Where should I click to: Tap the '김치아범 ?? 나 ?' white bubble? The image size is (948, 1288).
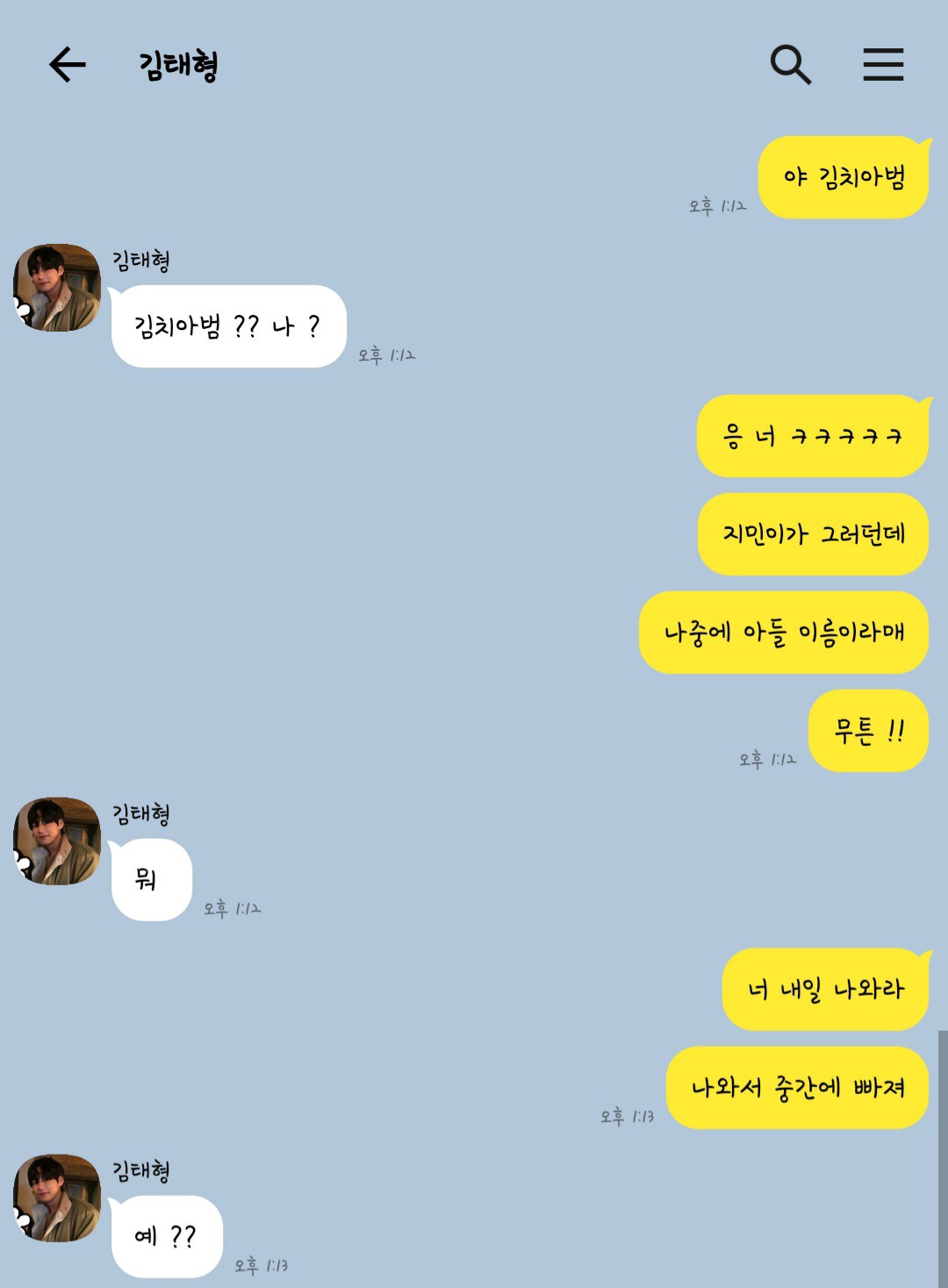[x=228, y=326]
